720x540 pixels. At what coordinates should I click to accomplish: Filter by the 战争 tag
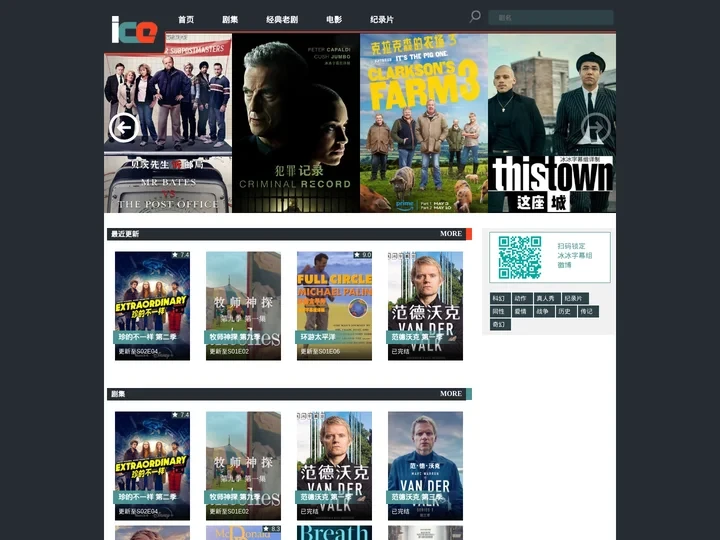543,311
